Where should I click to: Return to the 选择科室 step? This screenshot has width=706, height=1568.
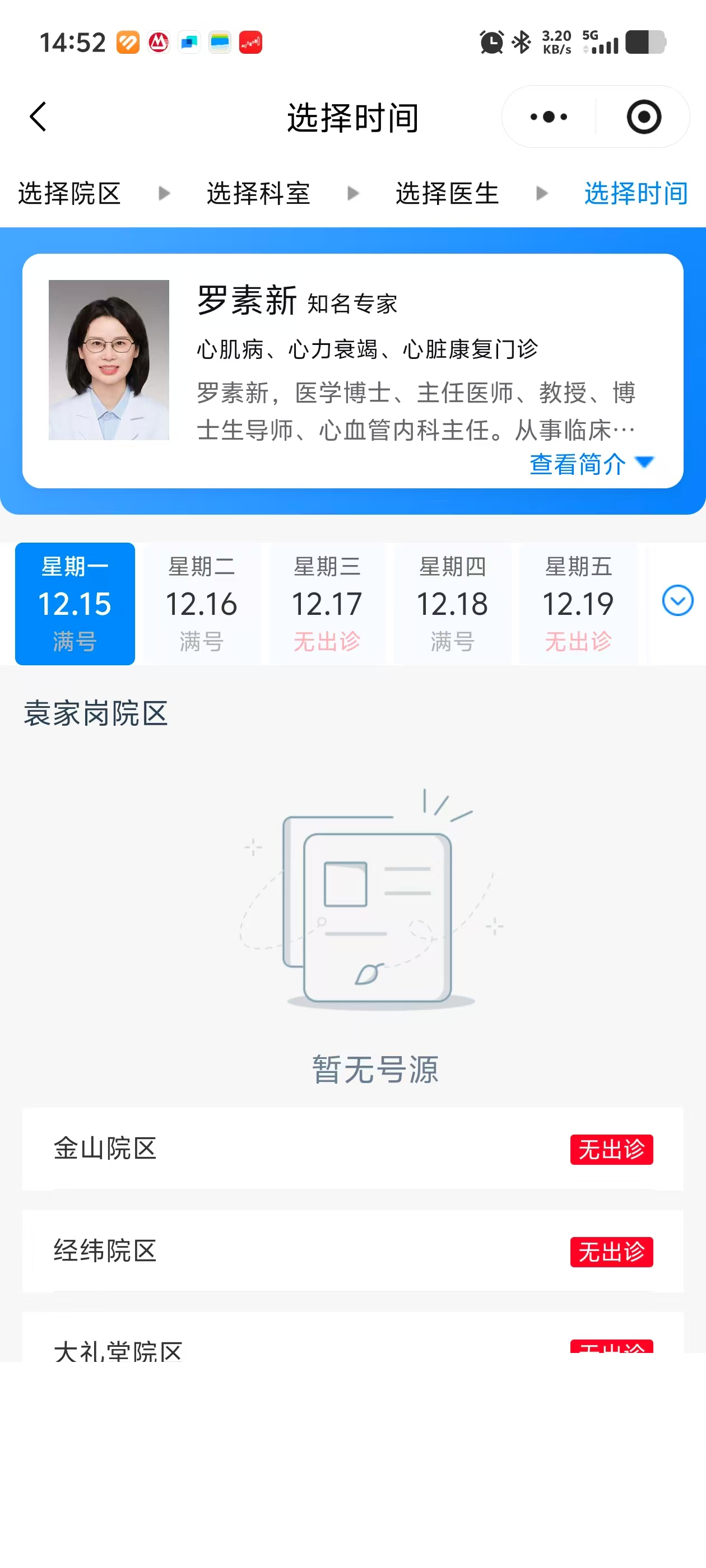258,194
